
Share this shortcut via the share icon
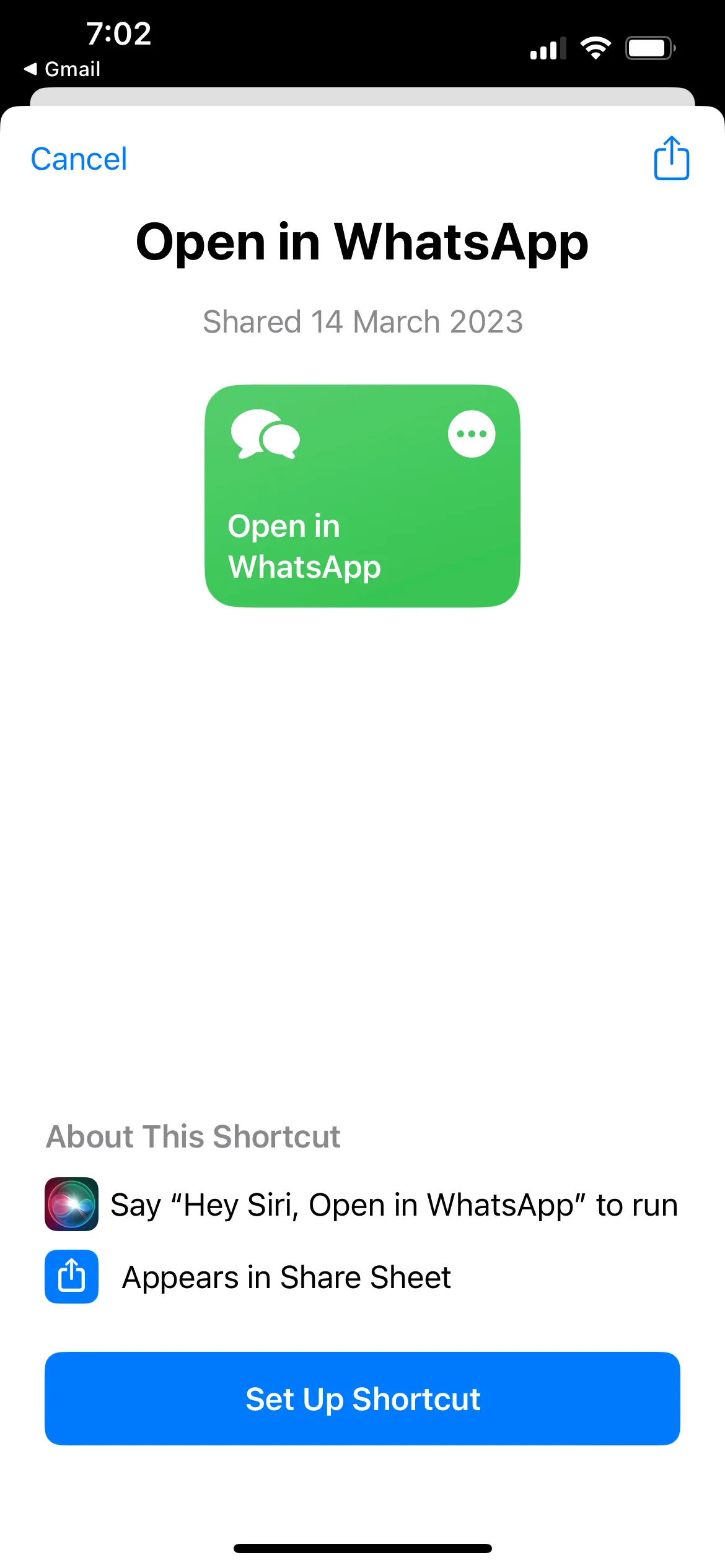[671, 159]
